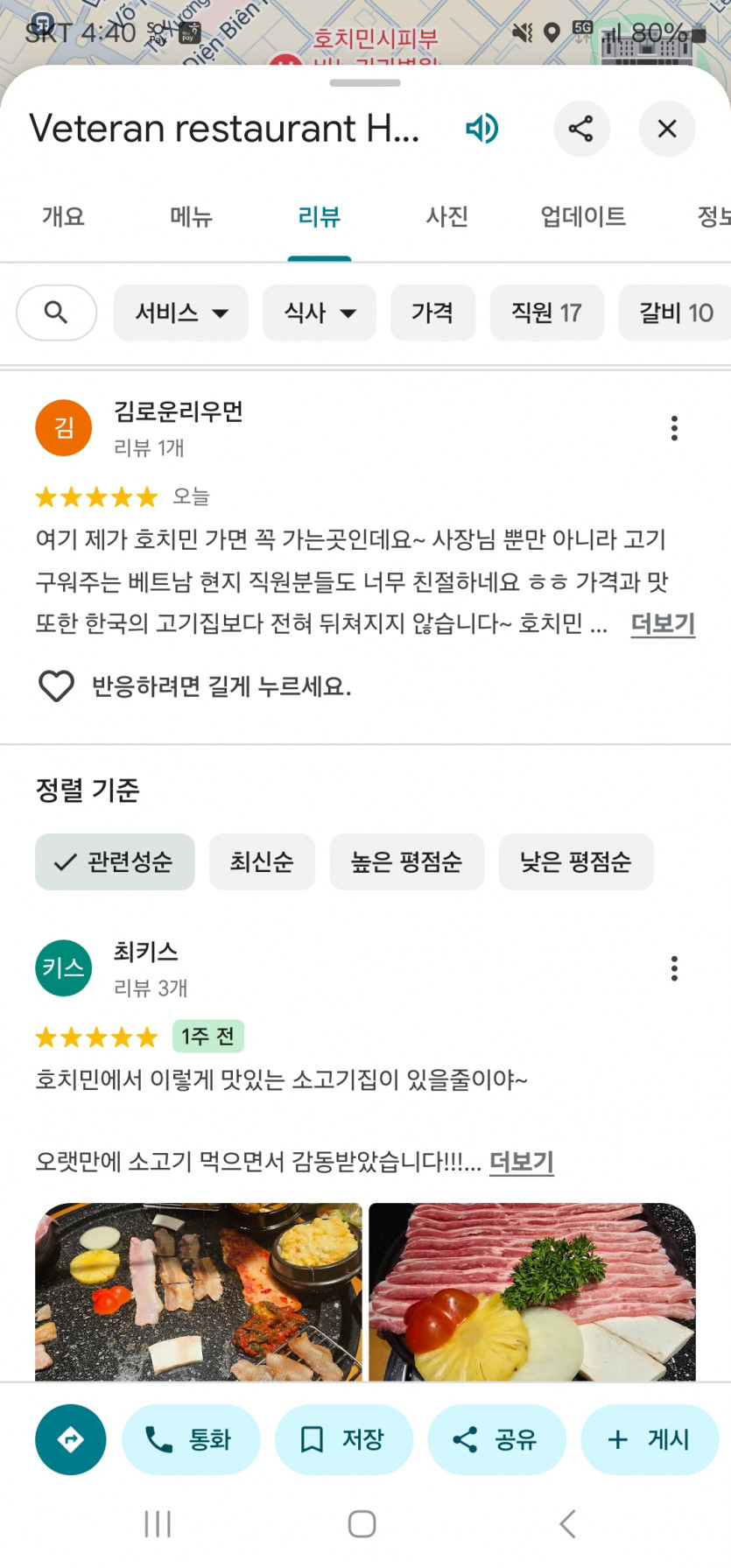The image size is (731, 1568).
Task: Save this place with 저장 button
Action: point(343,1439)
